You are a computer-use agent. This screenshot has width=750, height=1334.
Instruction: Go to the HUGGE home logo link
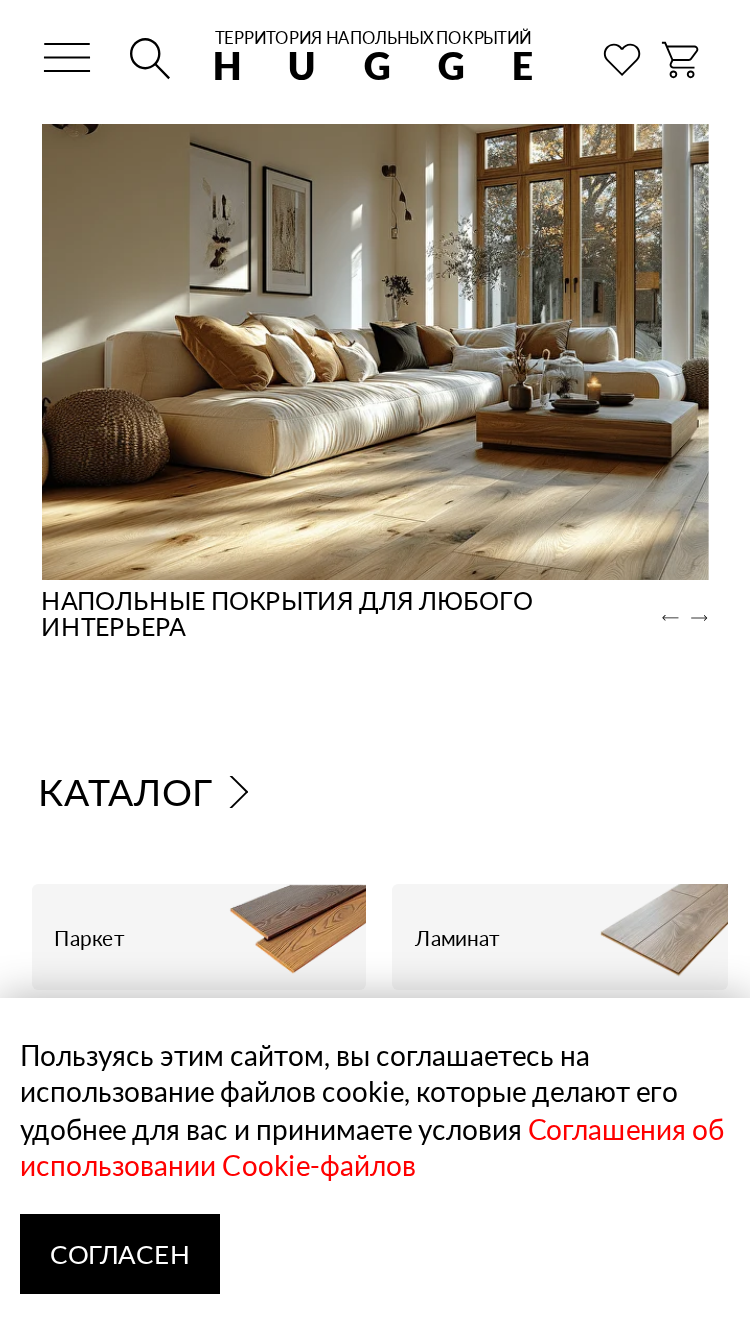pyautogui.click(x=373, y=56)
